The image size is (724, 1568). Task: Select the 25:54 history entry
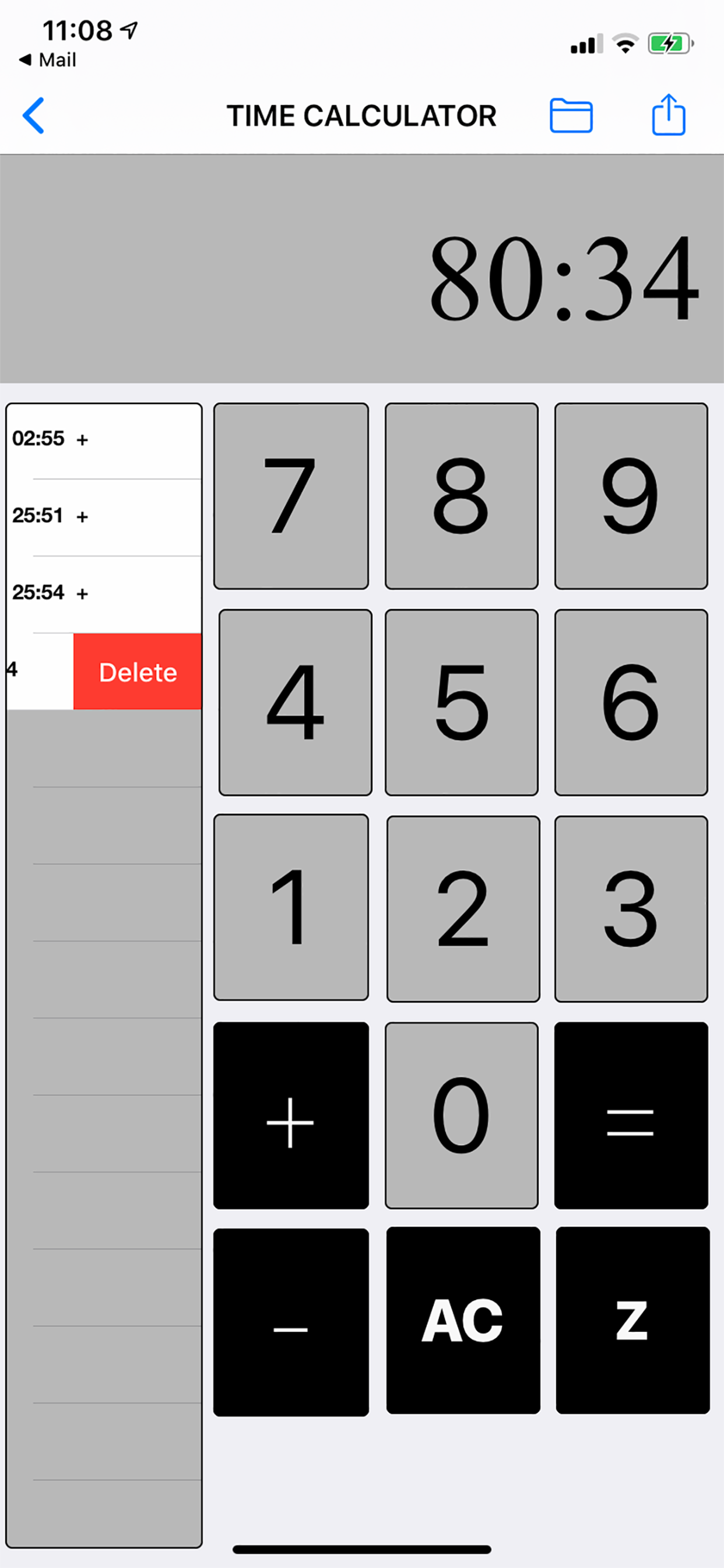pyautogui.click(x=103, y=592)
